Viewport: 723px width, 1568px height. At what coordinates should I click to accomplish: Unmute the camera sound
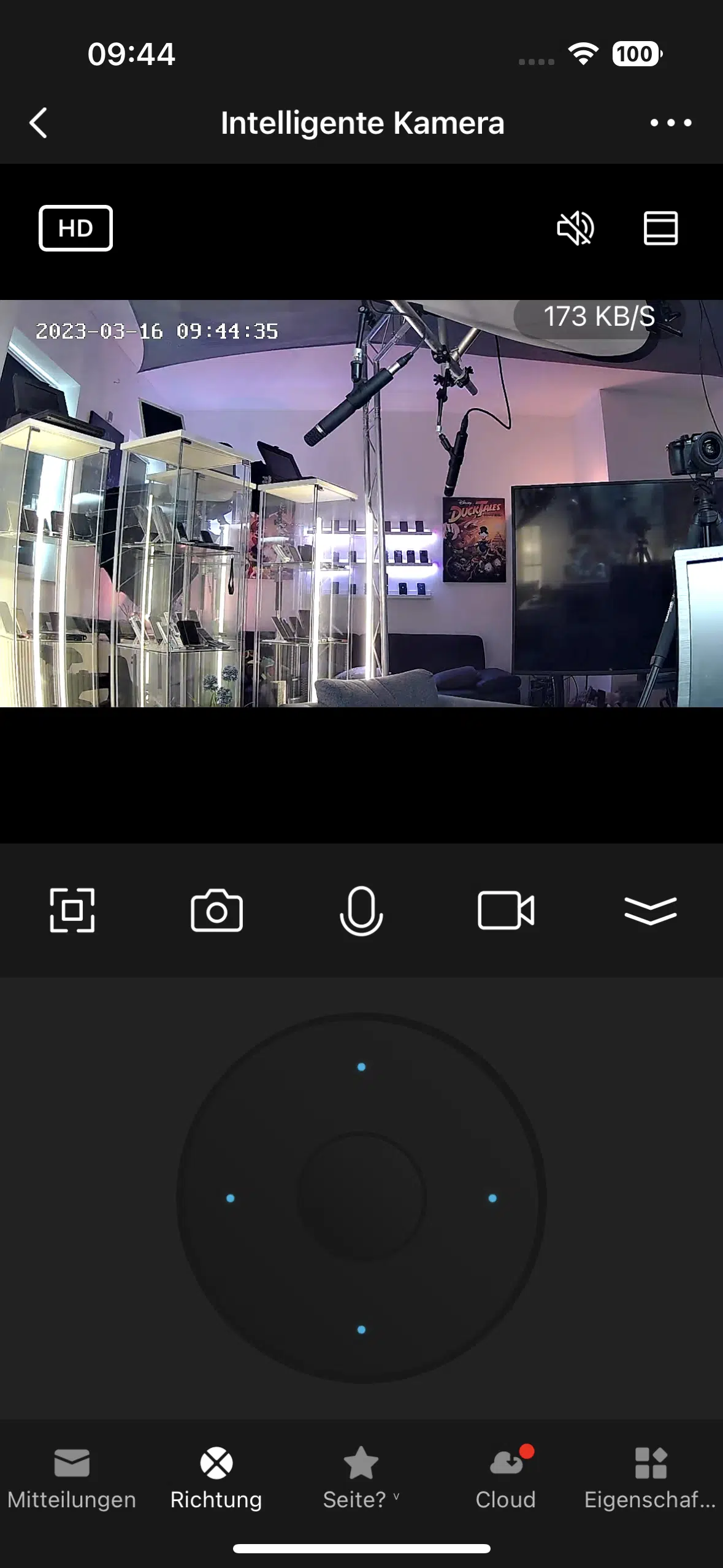(575, 228)
